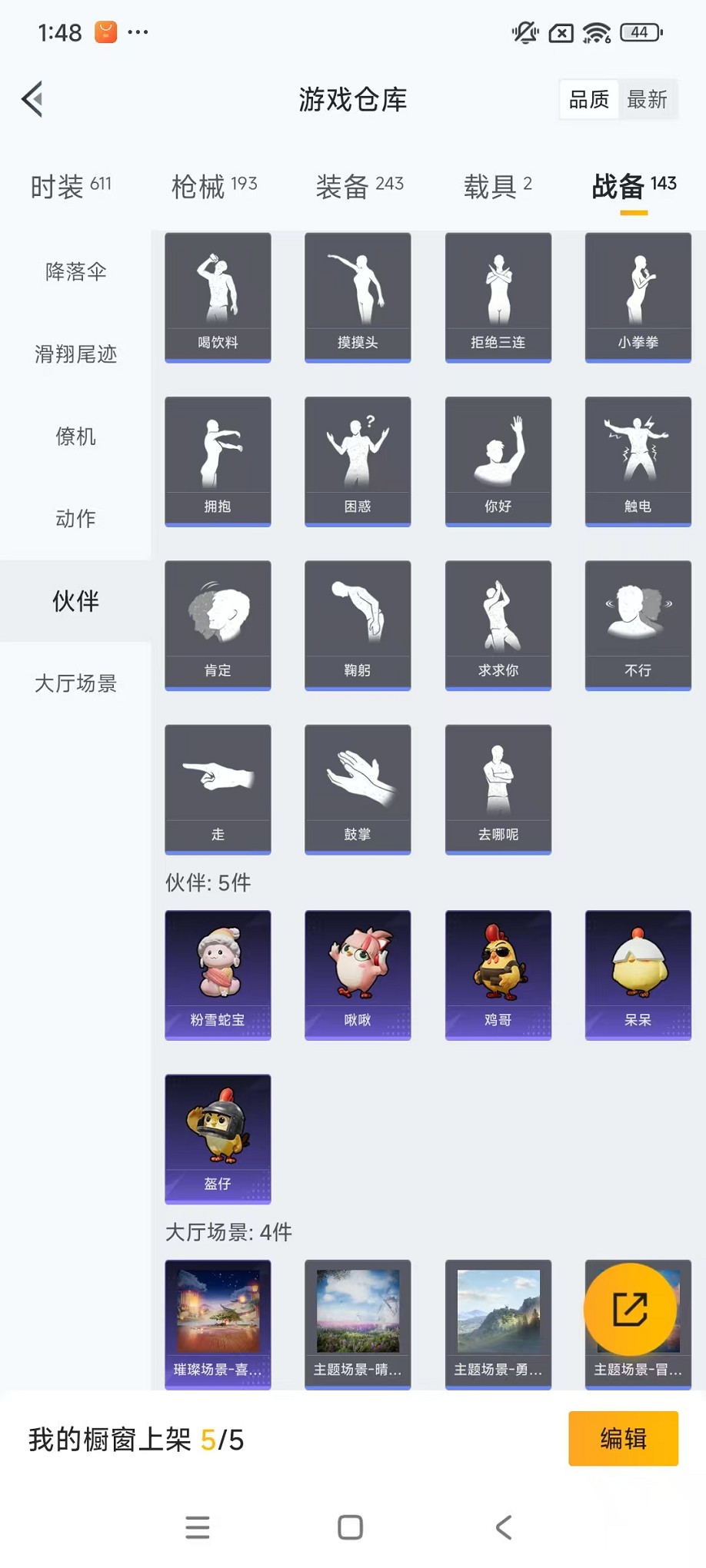
Task: Select 僚机 in the side menu
Action: click(75, 436)
